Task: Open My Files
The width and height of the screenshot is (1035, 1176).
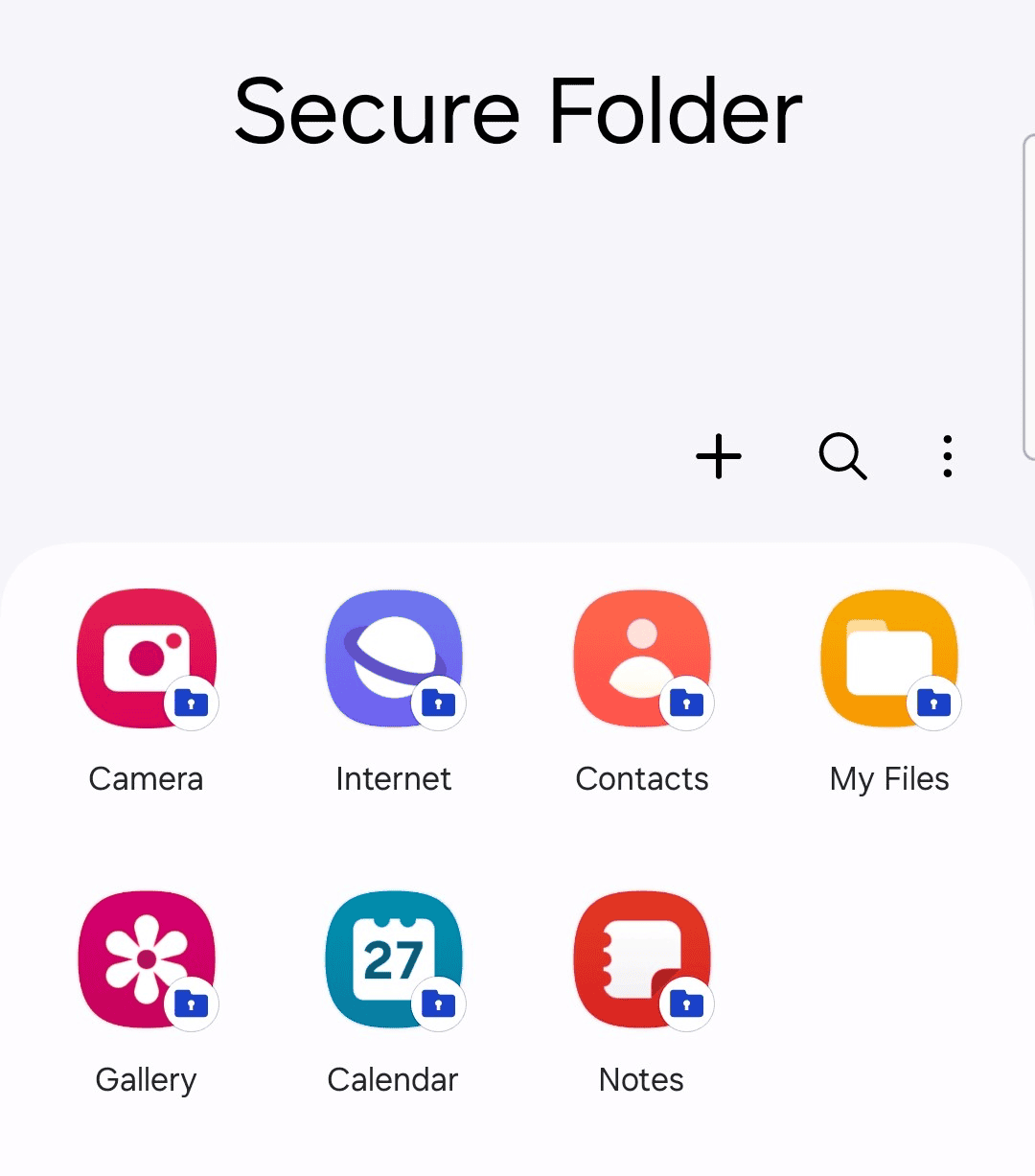Action: click(889, 659)
